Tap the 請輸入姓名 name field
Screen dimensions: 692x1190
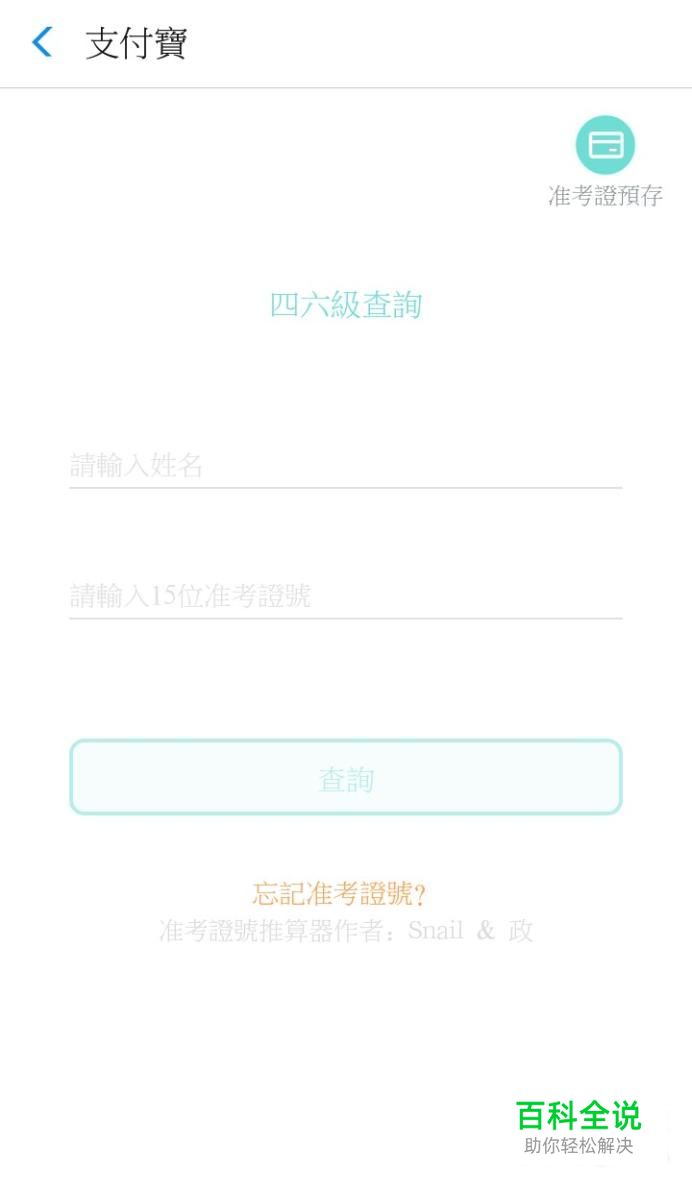click(x=345, y=465)
